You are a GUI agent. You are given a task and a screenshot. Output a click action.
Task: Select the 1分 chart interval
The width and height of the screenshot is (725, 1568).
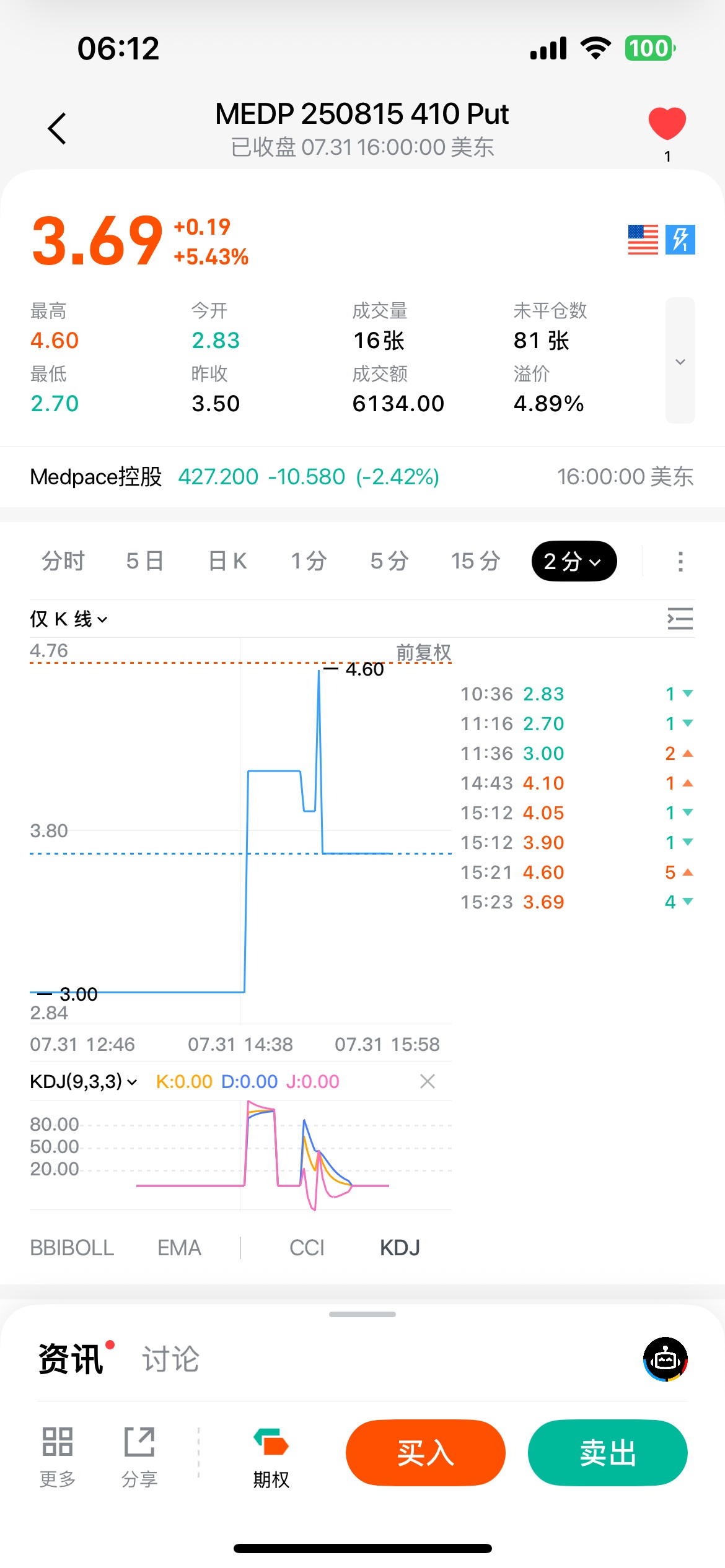(309, 561)
